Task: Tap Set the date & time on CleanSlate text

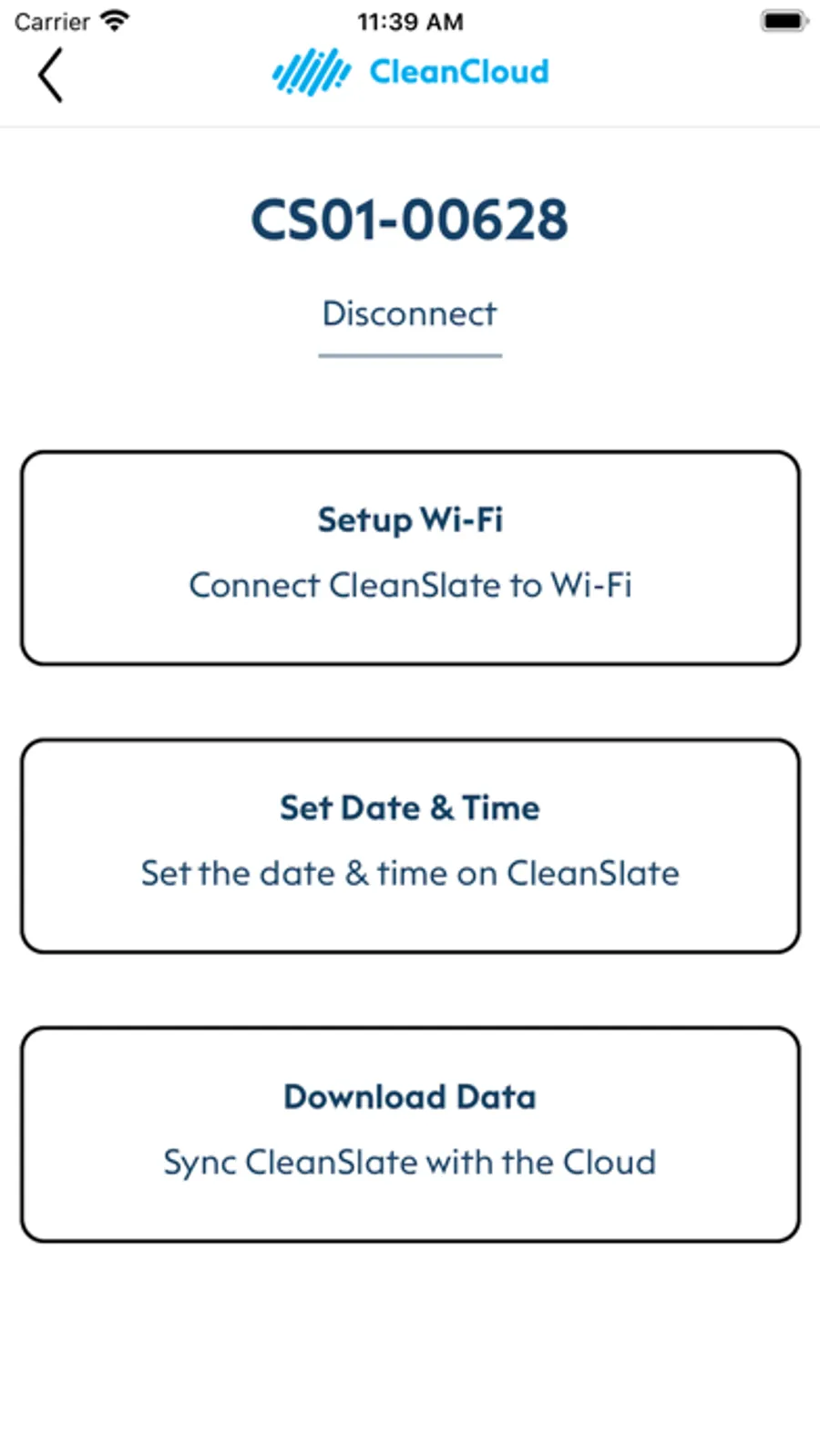Action: point(410,873)
